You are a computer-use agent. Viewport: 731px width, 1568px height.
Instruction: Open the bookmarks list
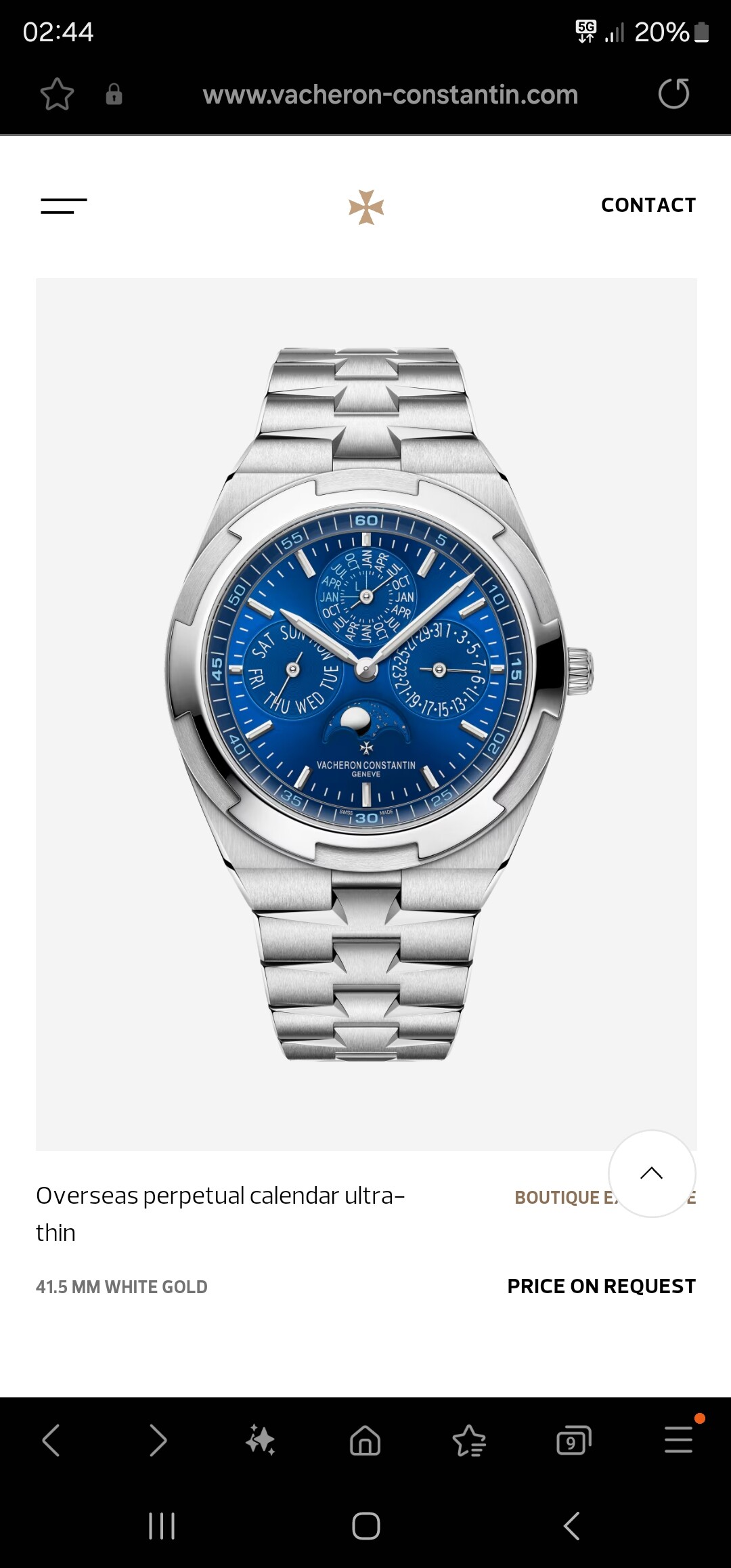coord(469,1440)
